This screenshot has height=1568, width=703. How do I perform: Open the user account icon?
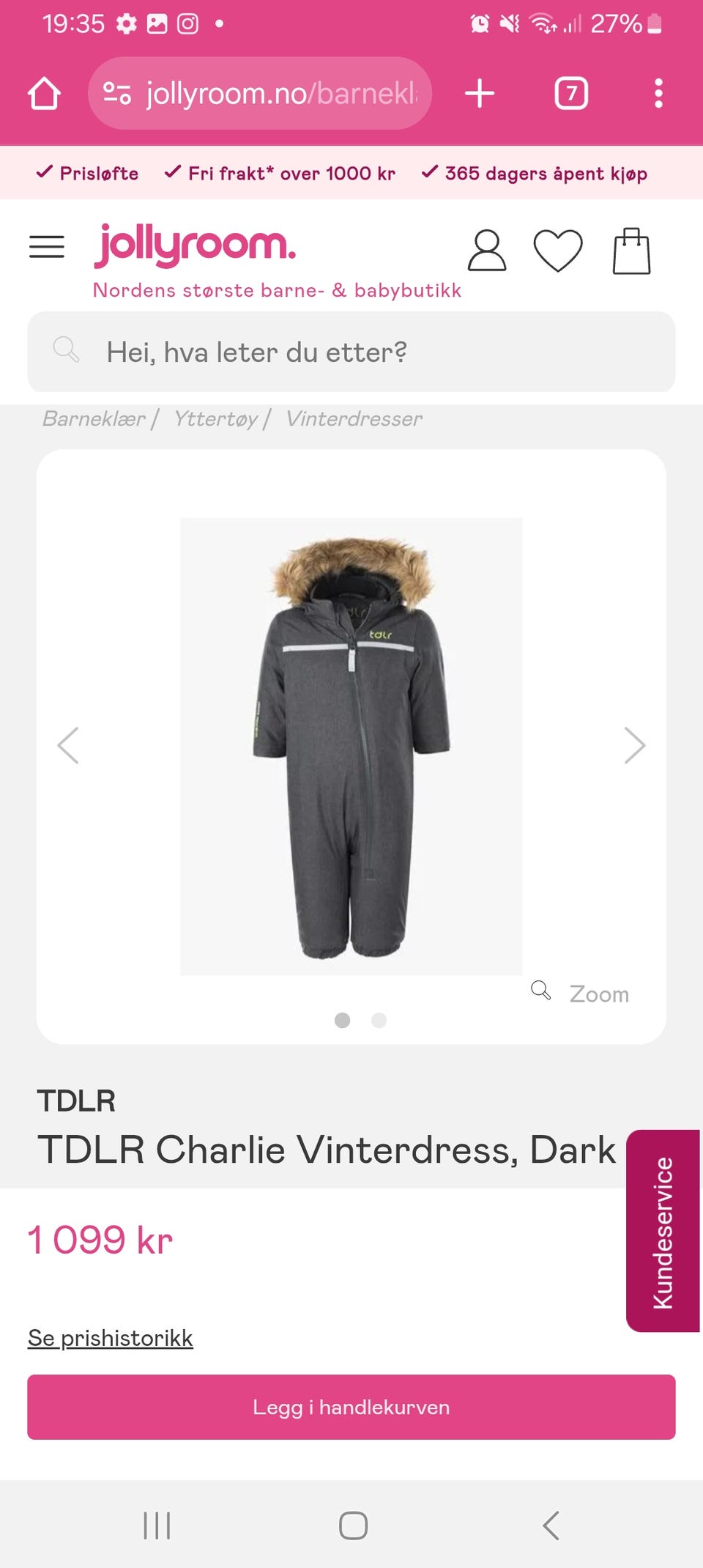click(487, 251)
